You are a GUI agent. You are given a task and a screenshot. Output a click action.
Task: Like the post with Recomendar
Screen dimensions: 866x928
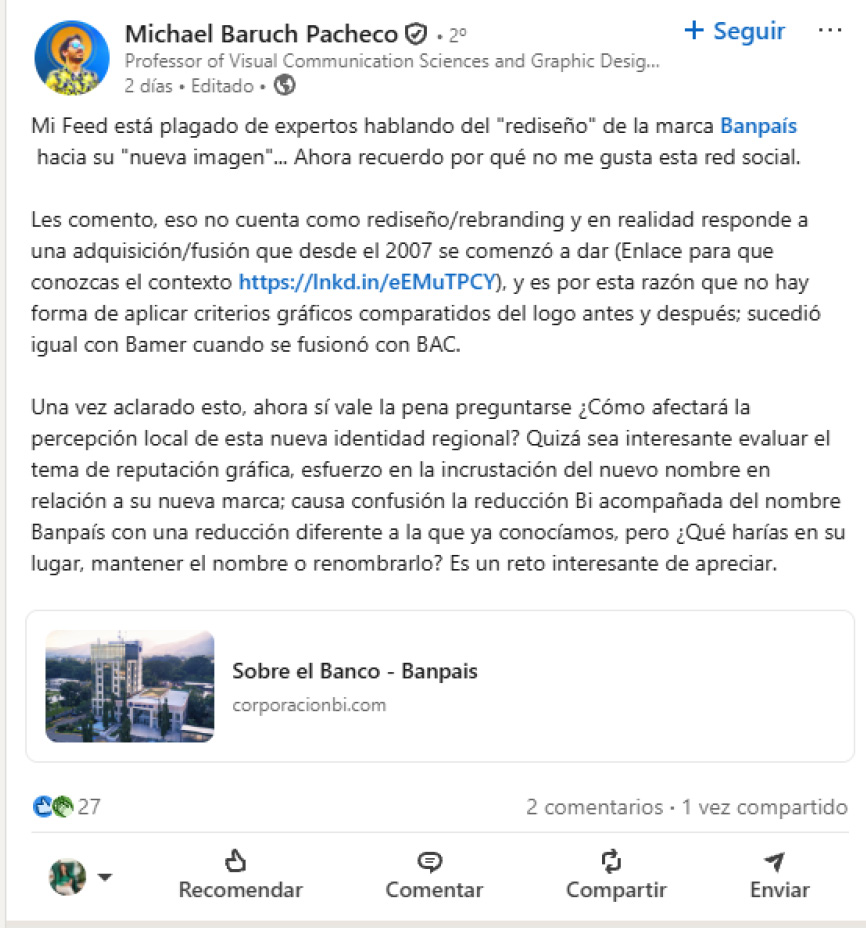pos(240,875)
